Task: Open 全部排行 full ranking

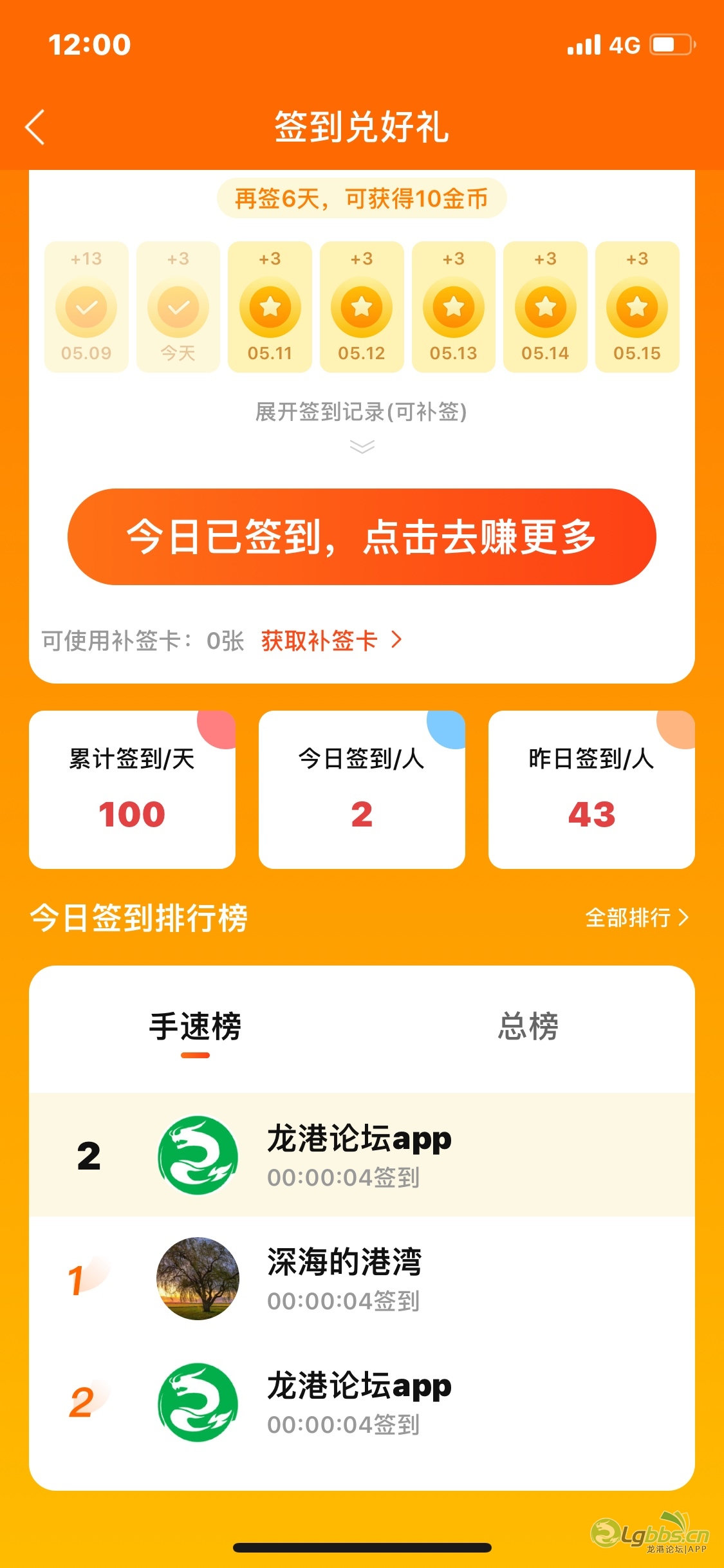Action: 636,917
